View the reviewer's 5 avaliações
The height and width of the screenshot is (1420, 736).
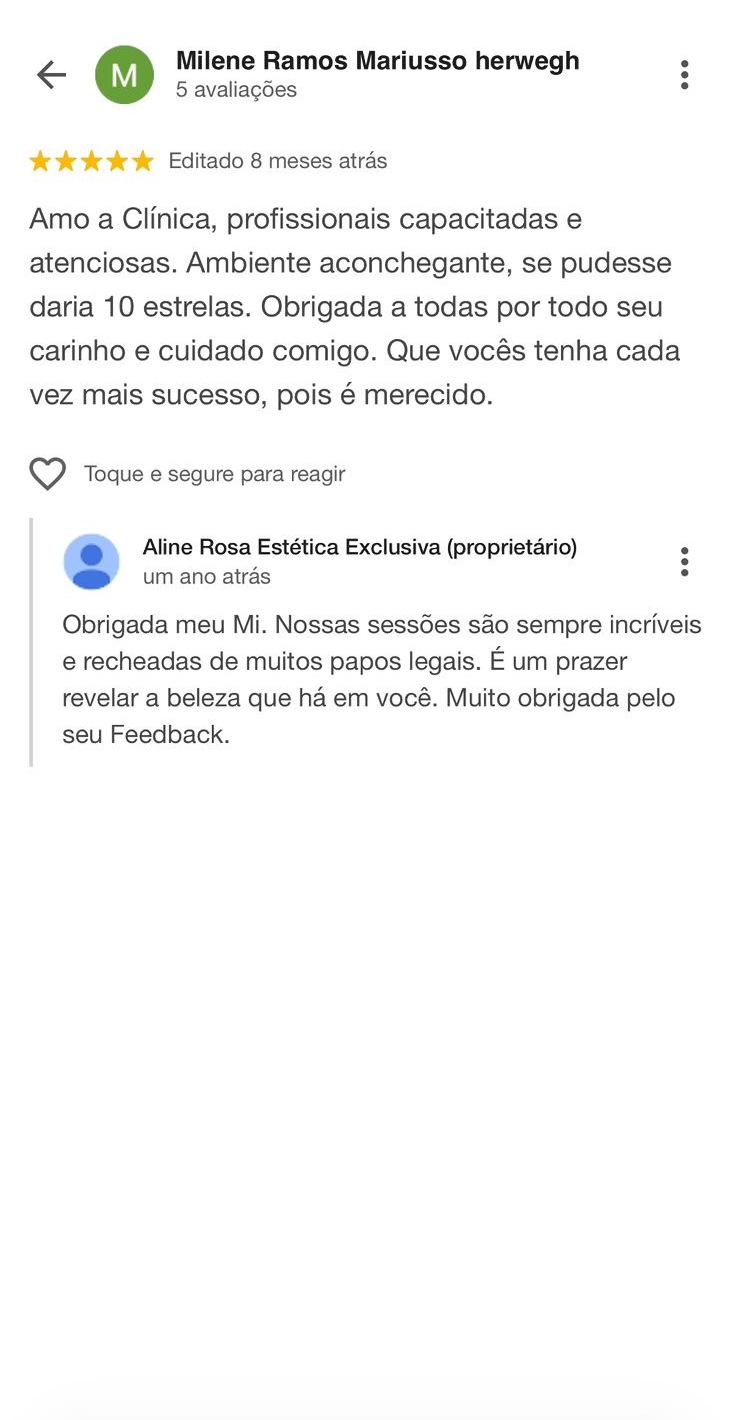(x=237, y=89)
